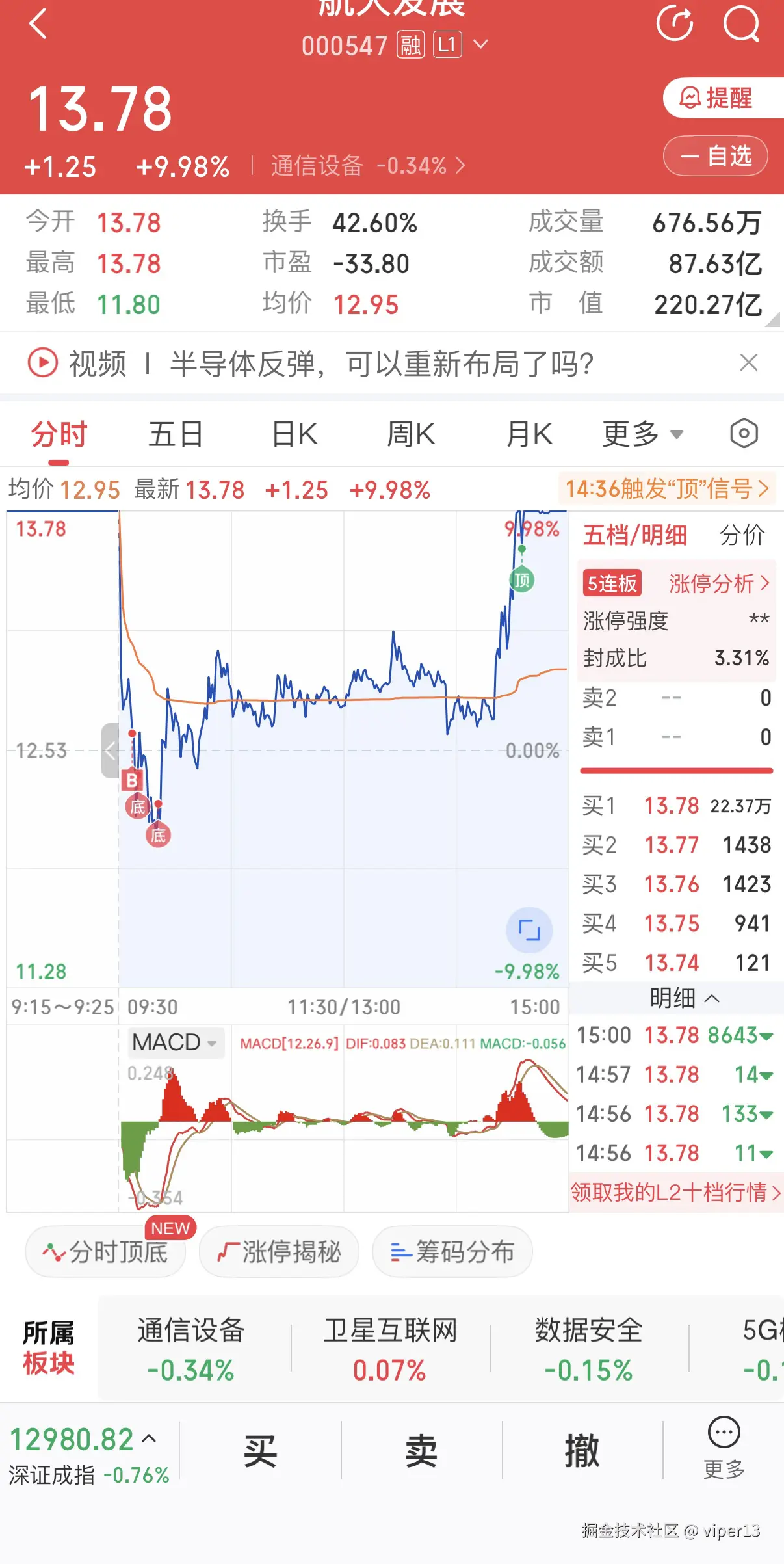Open the search magnifier icon
The width and height of the screenshot is (784, 1564).
pos(740,25)
